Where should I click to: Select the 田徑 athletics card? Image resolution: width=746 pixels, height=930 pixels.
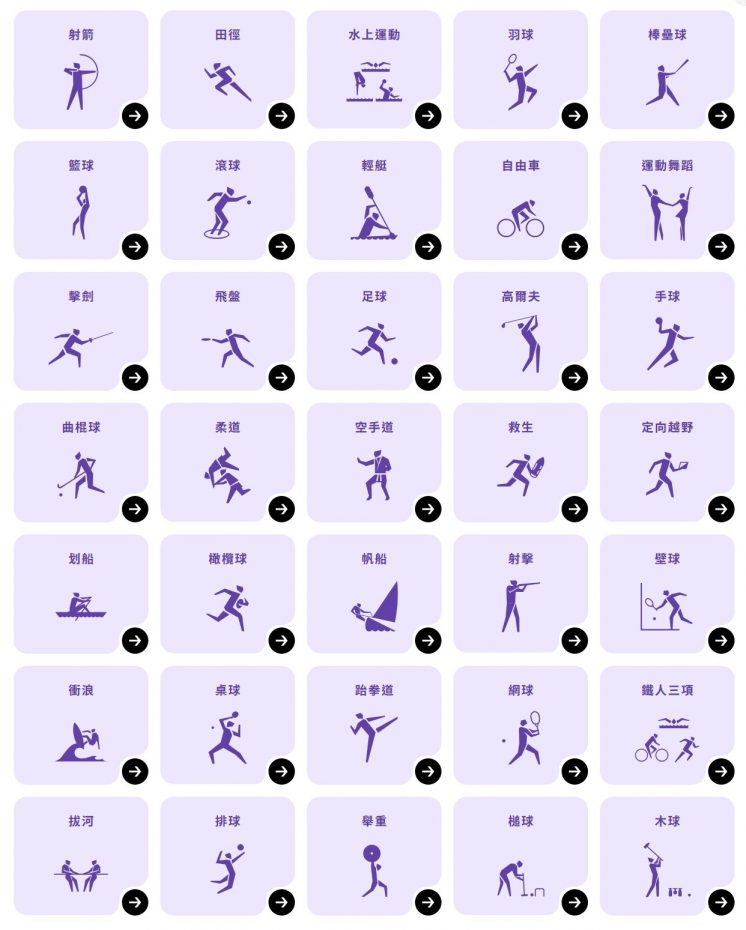click(227, 70)
